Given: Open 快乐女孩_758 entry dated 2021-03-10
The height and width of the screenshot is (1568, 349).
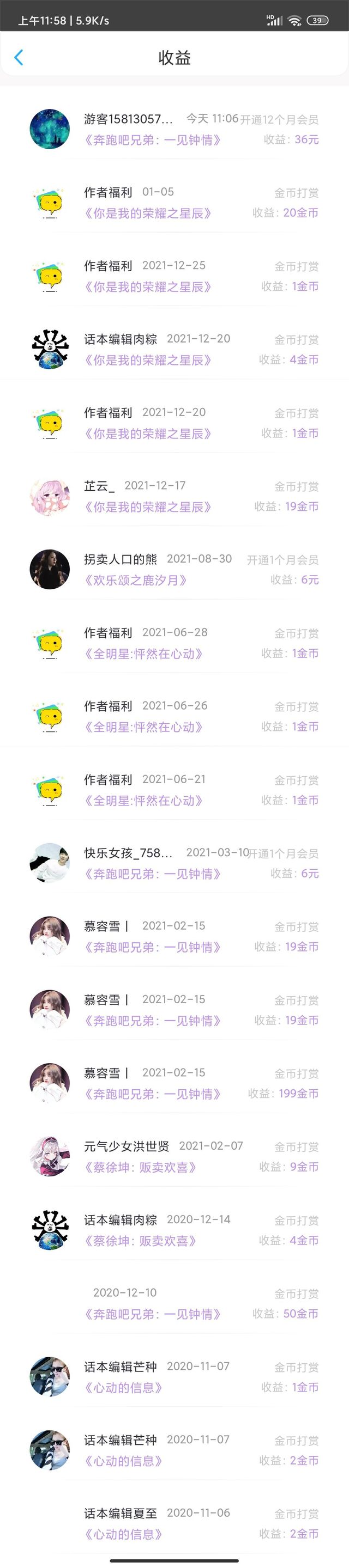Looking at the screenshot, I should click(174, 863).
